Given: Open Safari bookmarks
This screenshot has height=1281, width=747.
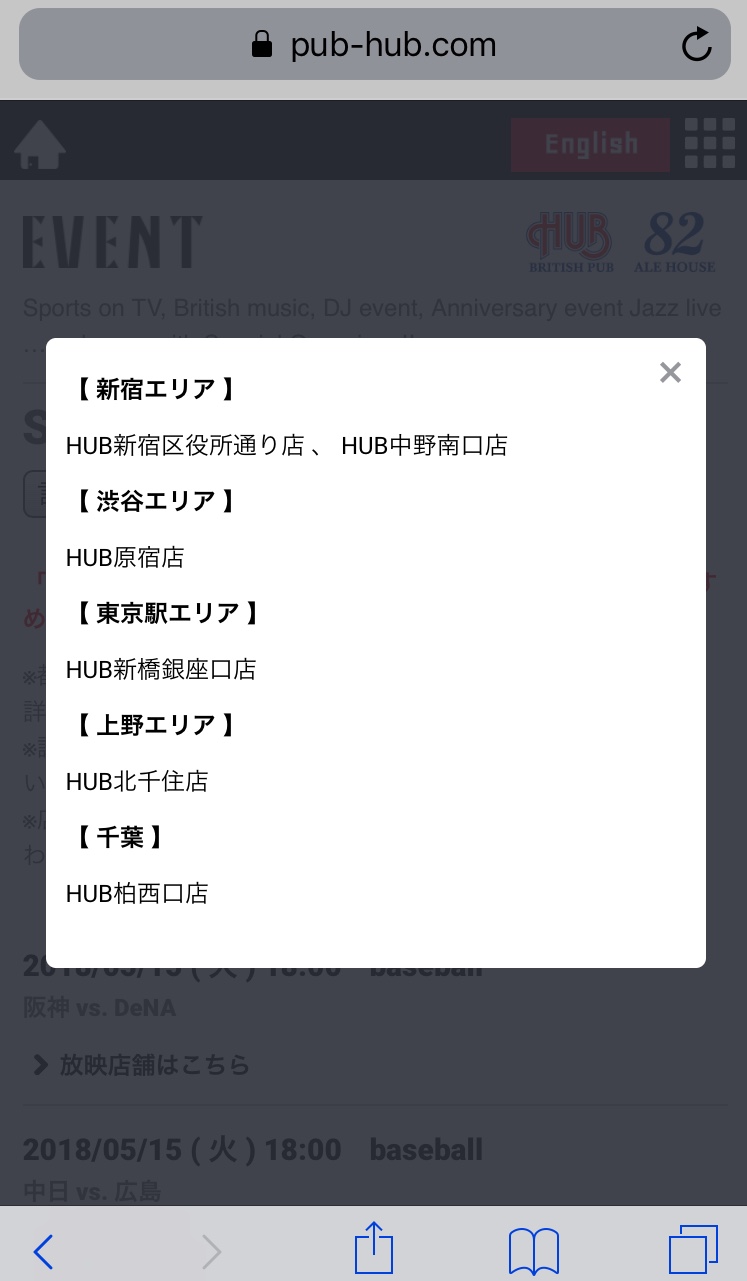Looking at the screenshot, I should (x=533, y=1250).
